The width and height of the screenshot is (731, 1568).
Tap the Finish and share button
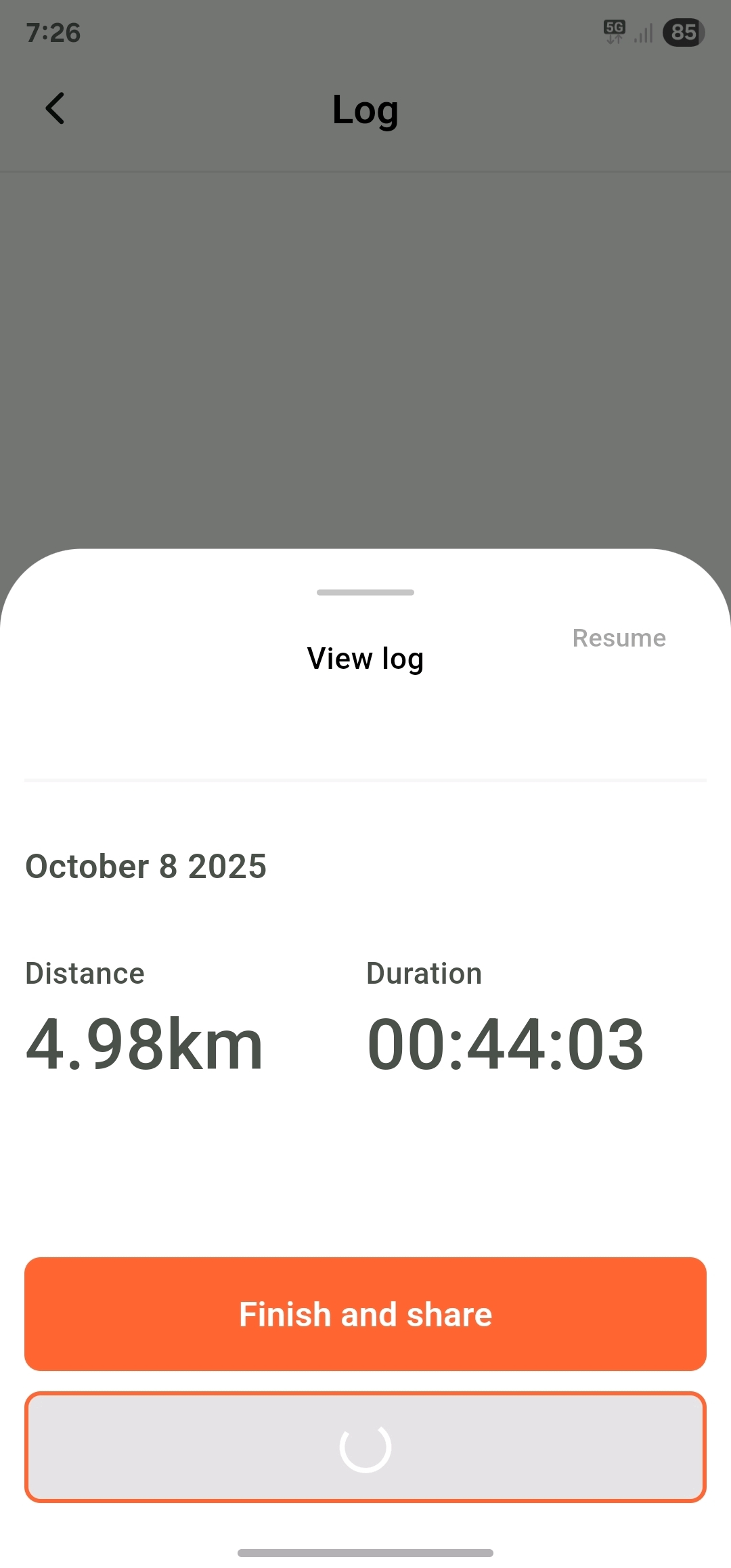click(365, 1314)
